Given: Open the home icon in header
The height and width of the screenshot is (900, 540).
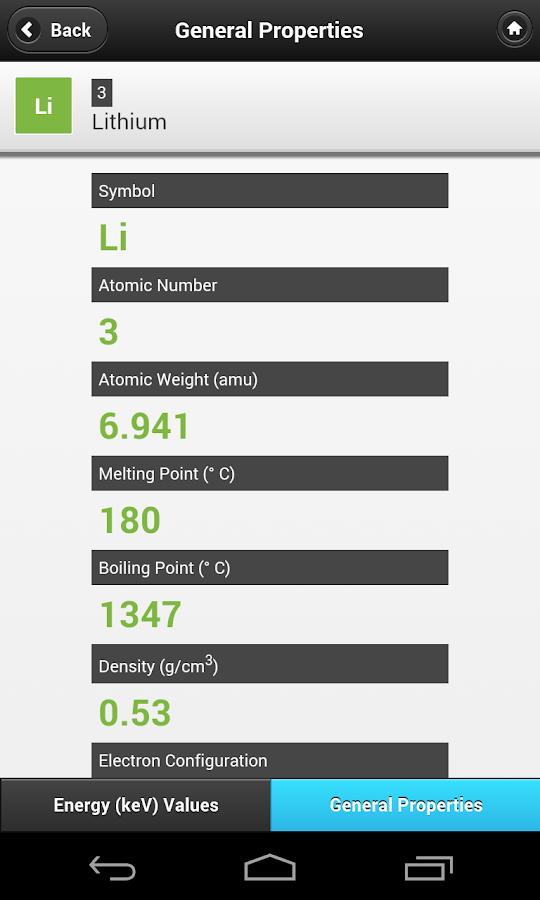Looking at the screenshot, I should tap(514, 29).
